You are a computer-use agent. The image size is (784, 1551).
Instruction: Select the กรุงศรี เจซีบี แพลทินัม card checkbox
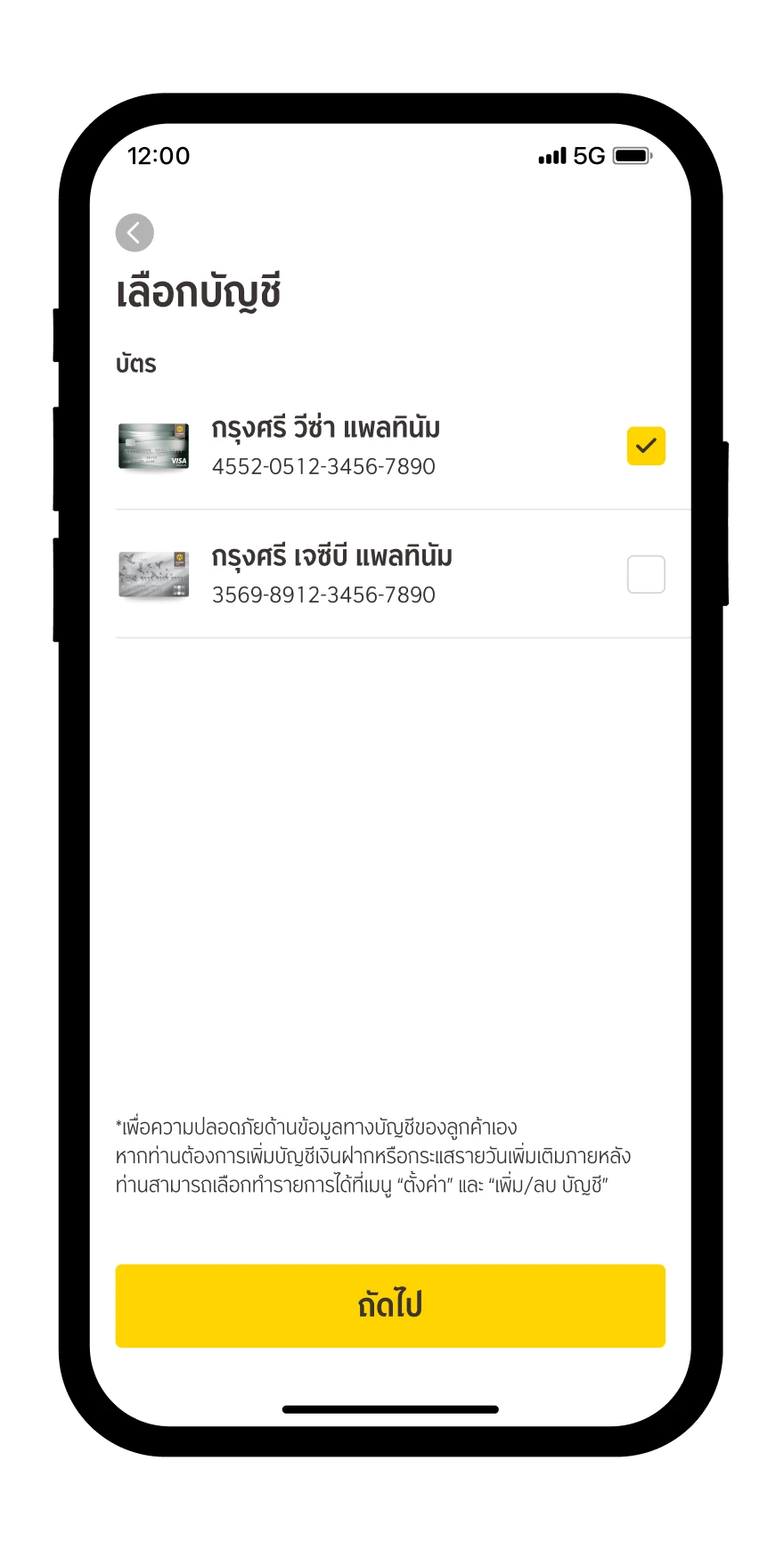[646, 574]
